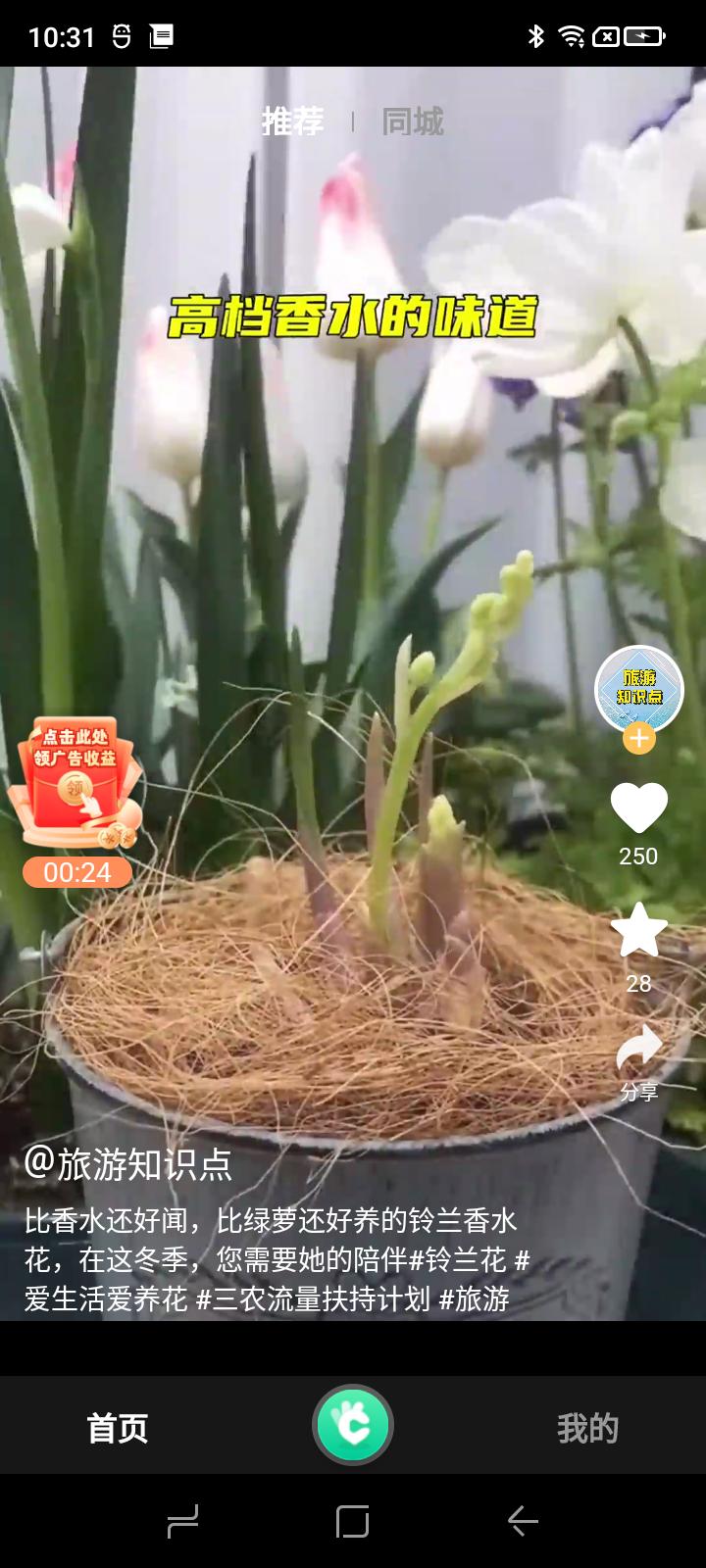Screen dimensions: 706x1568
Task: Switch to the 推荐 tab
Action: click(292, 122)
